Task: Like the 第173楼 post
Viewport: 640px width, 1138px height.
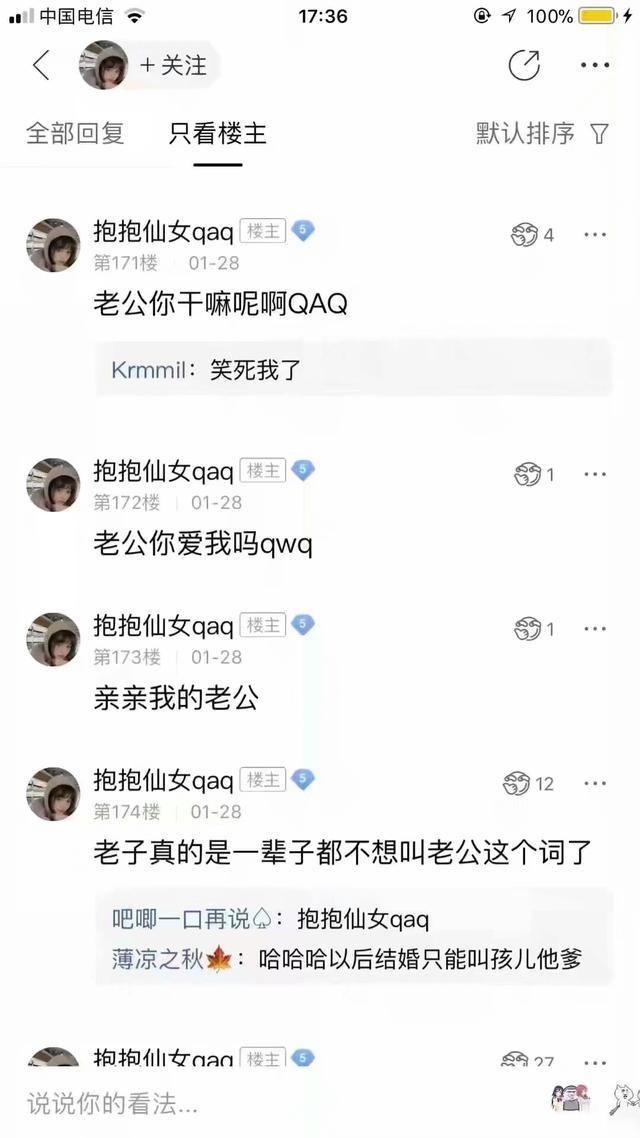Action: click(x=527, y=629)
